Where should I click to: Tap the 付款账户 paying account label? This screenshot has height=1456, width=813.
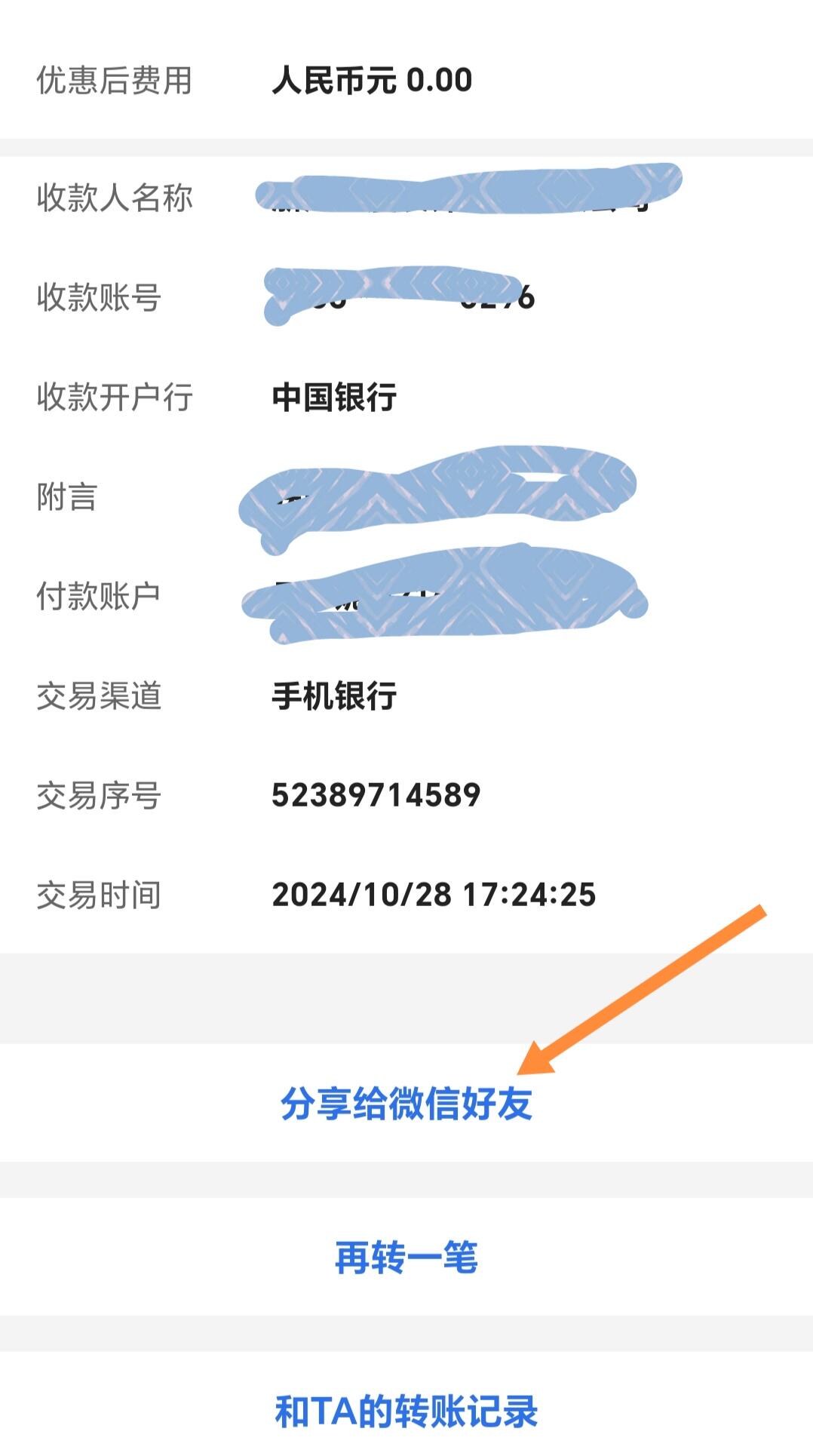(101, 595)
